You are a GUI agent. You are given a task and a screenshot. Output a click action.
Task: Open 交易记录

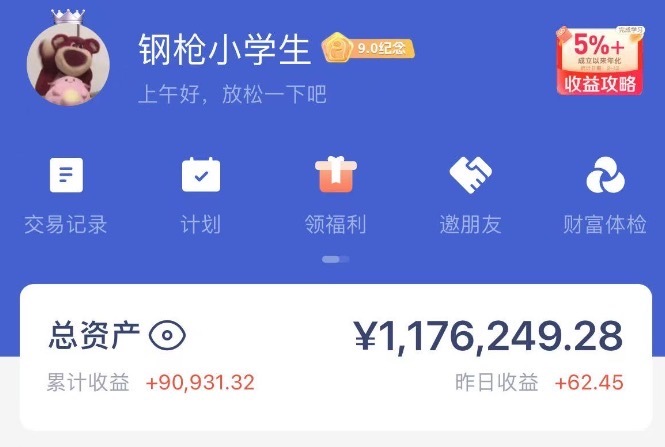pos(66,193)
